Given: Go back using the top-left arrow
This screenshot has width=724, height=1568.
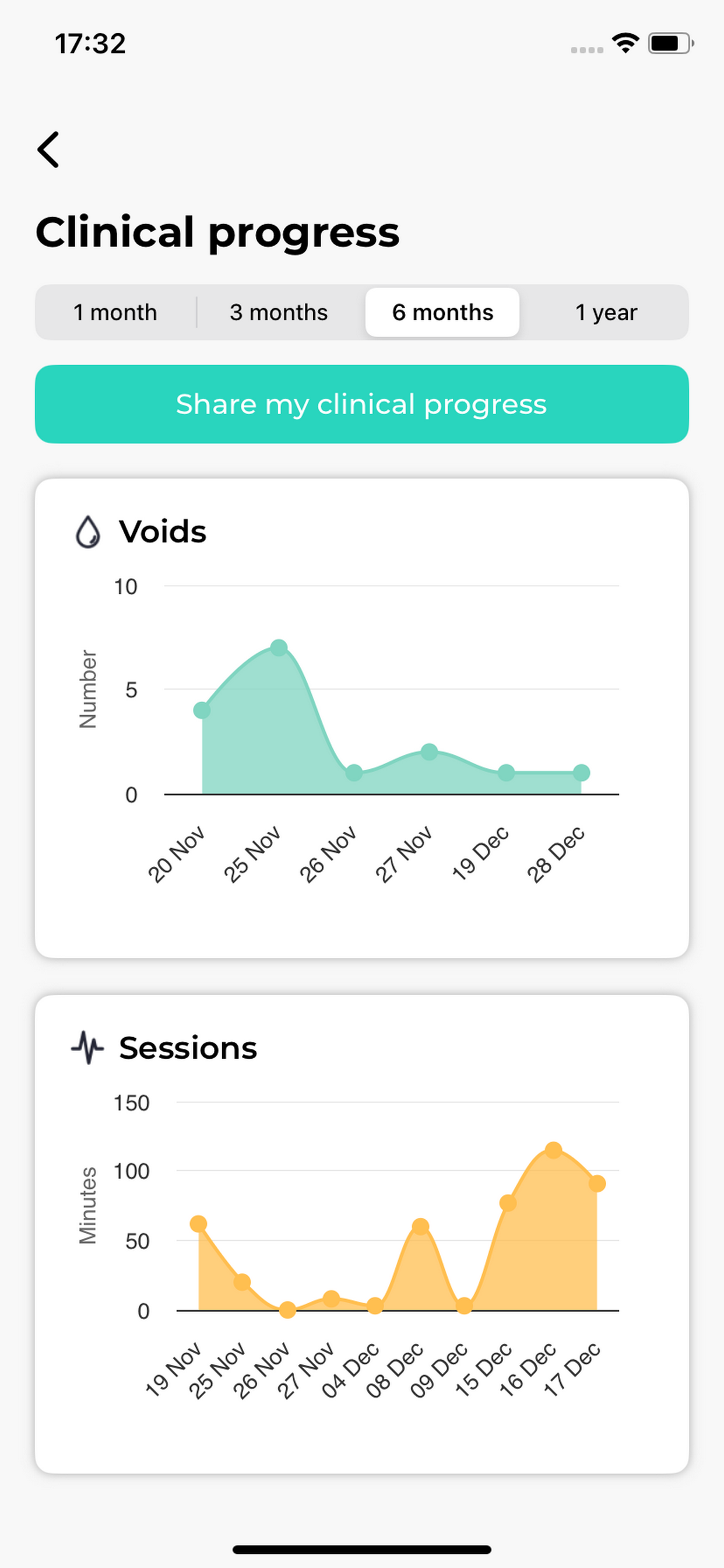Looking at the screenshot, I should (x=48, y=149).
